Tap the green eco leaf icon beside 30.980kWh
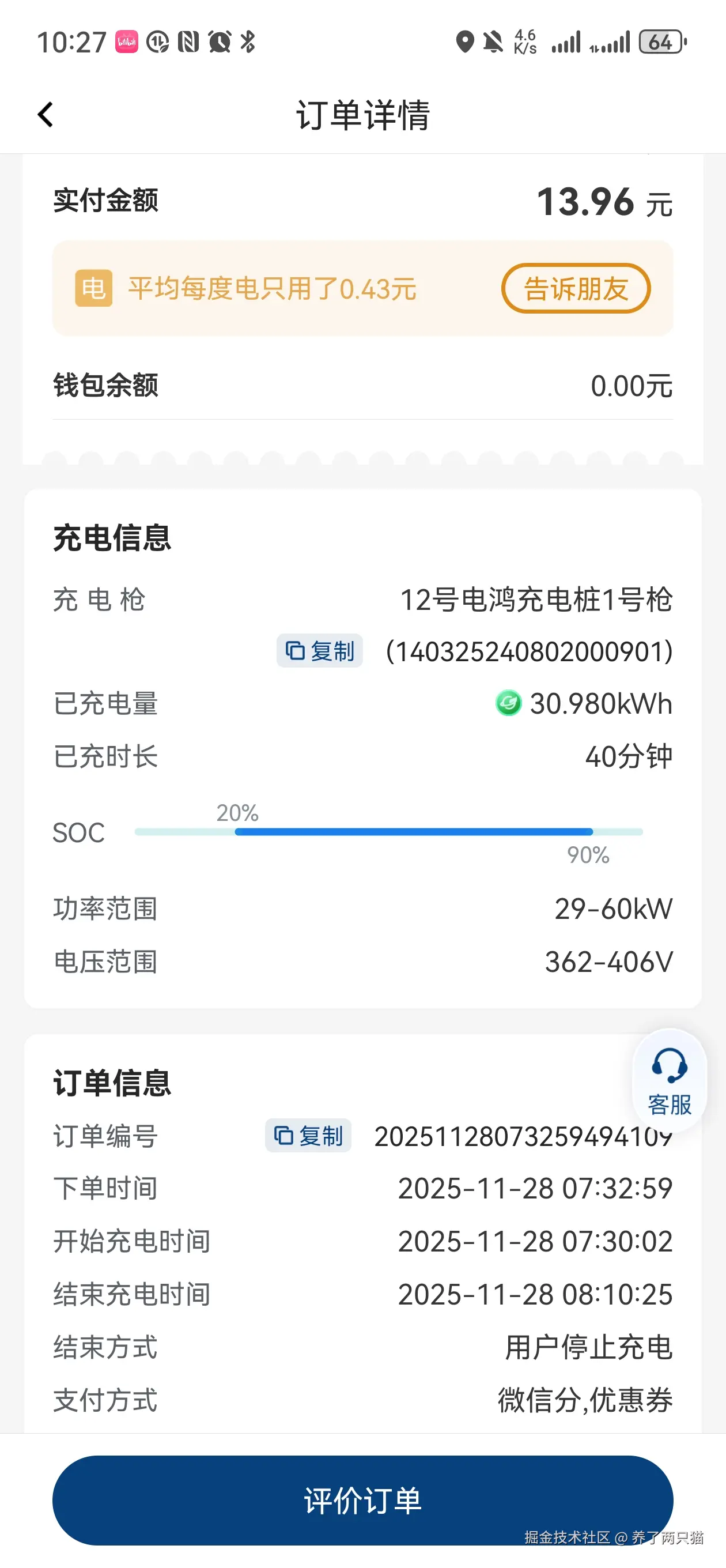The height and width of the screenshot is (1568, 726). click(509, 703)
